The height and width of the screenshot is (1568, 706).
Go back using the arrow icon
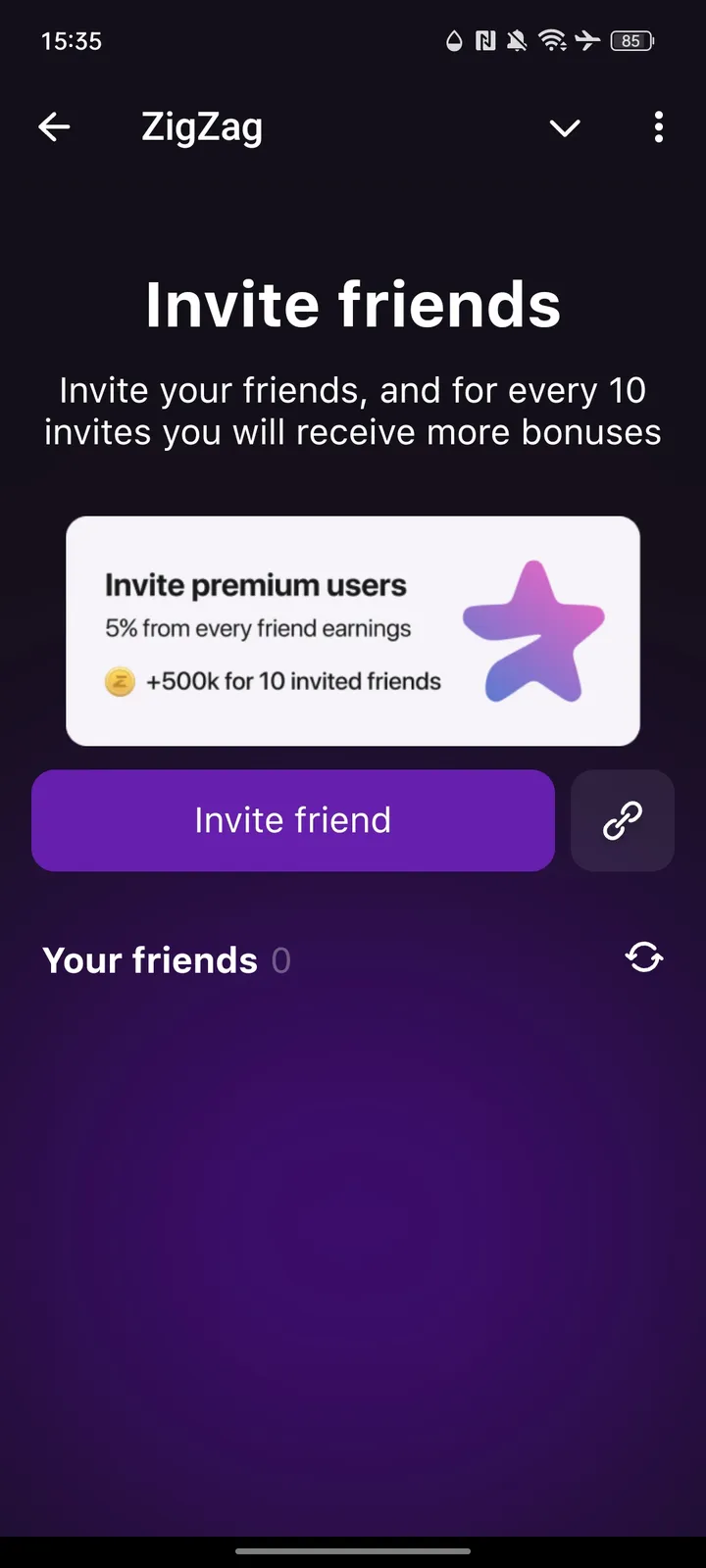[x=54, y=126]
